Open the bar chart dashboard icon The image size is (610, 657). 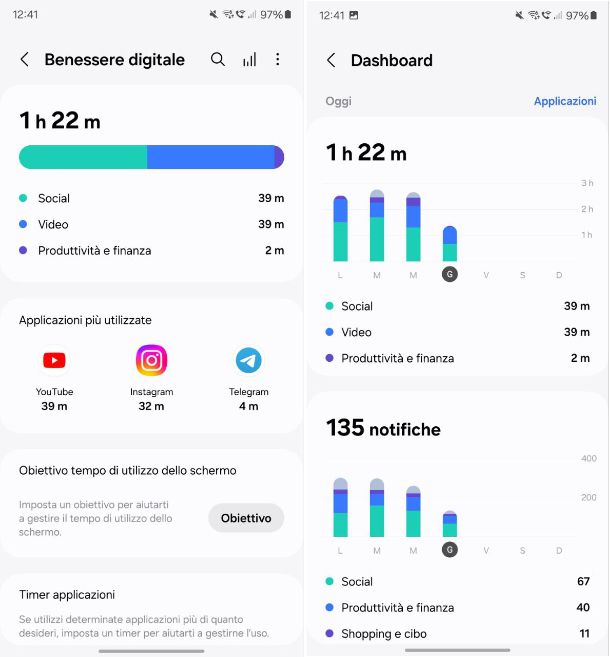pos(249,60)
